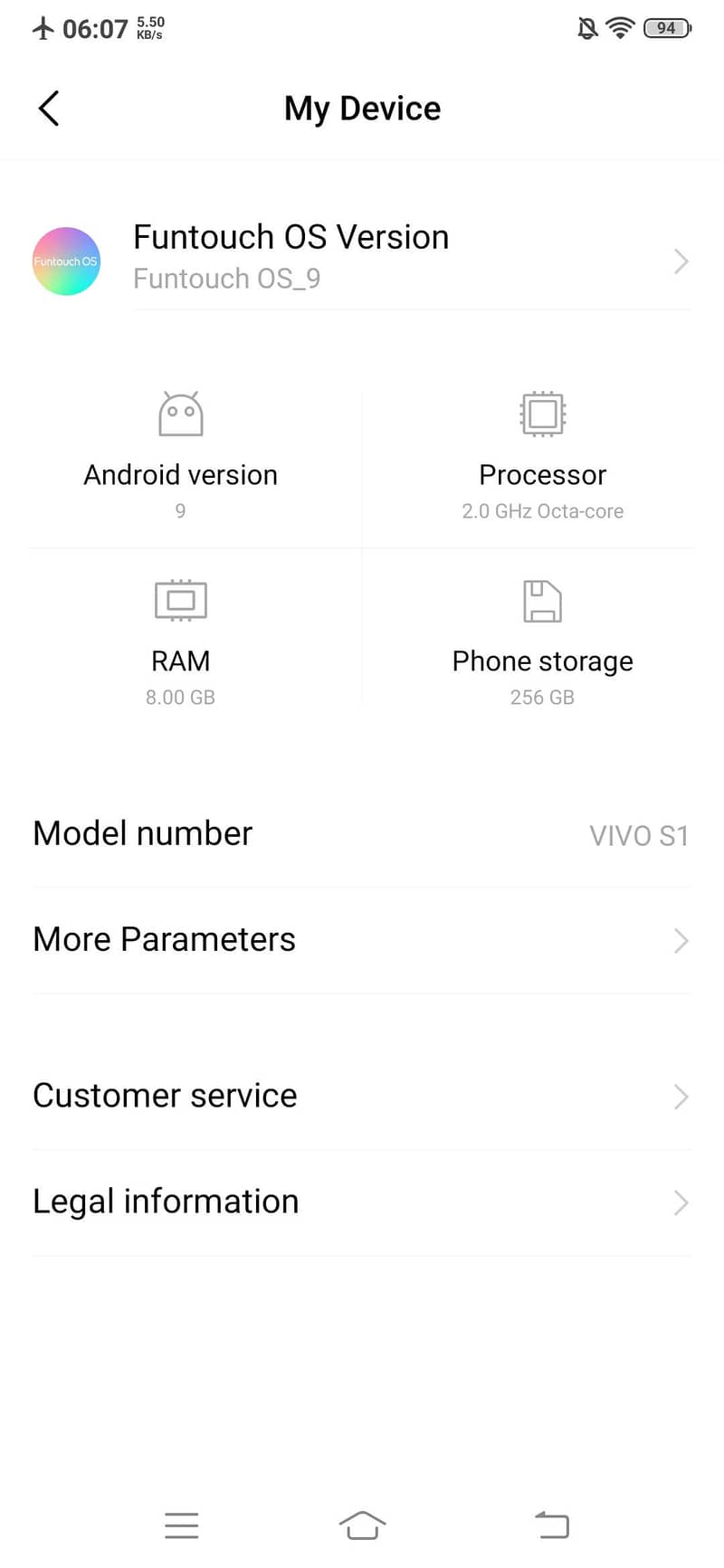The height and width of the screenshot is (1568, 724).
Task: Tap the Android robot version icon
Action: pos(180,413)
